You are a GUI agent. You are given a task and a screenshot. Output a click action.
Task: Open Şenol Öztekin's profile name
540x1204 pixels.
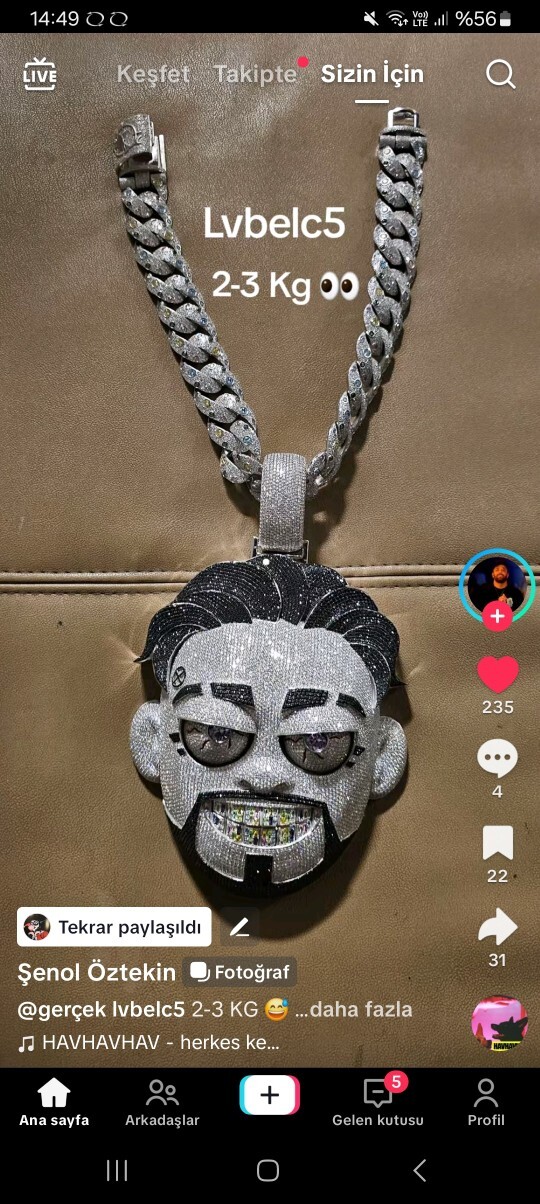(95, 972)
